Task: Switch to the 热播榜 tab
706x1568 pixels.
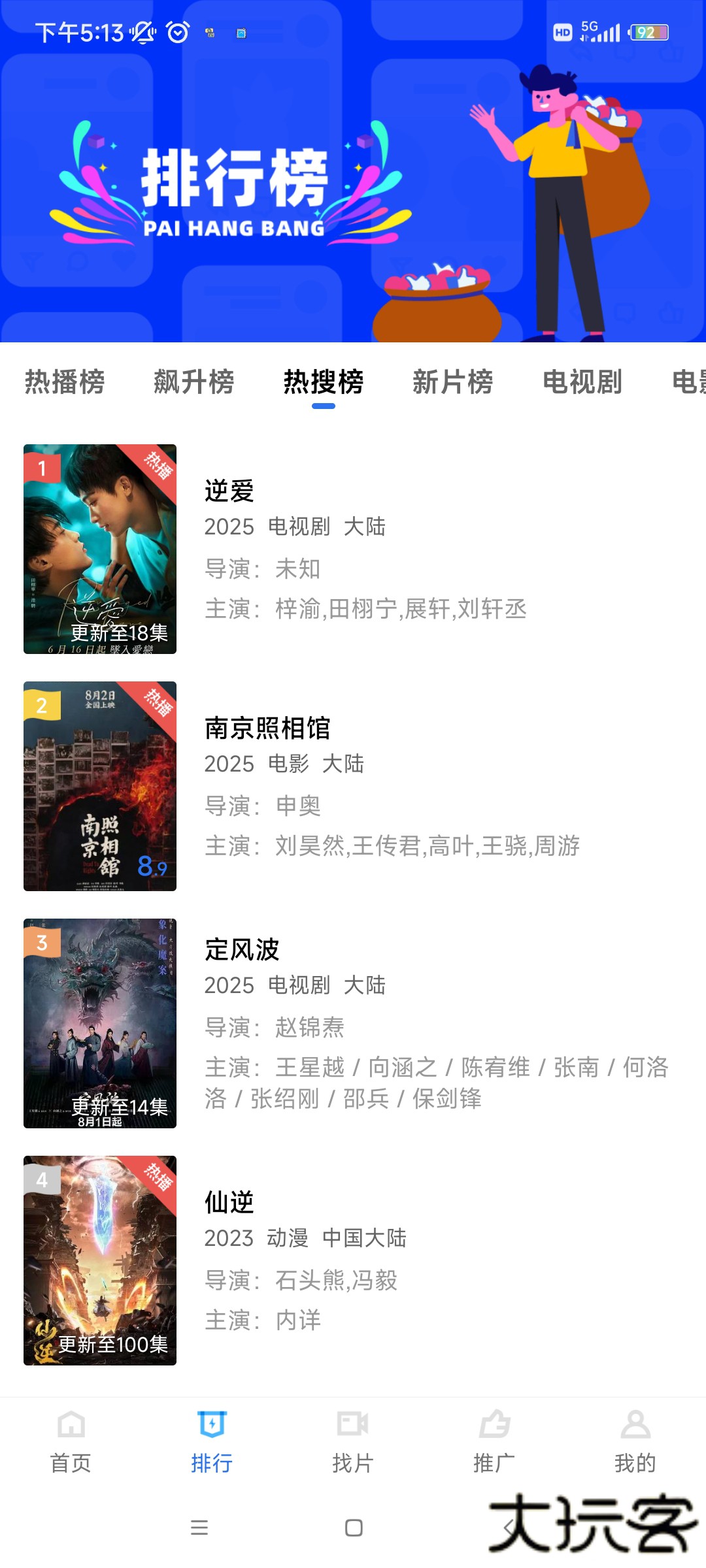Action: 65,382
